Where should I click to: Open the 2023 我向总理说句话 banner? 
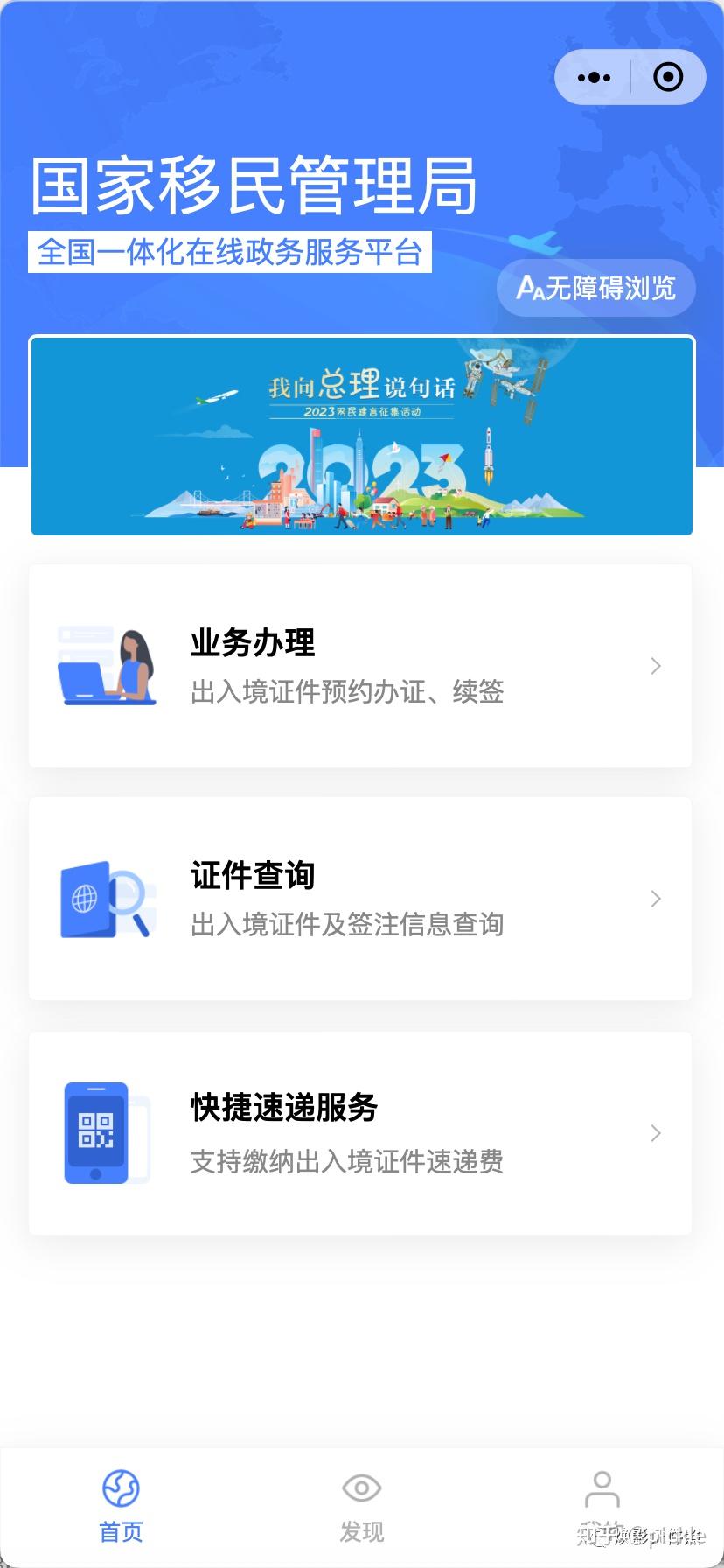point(361,435)
